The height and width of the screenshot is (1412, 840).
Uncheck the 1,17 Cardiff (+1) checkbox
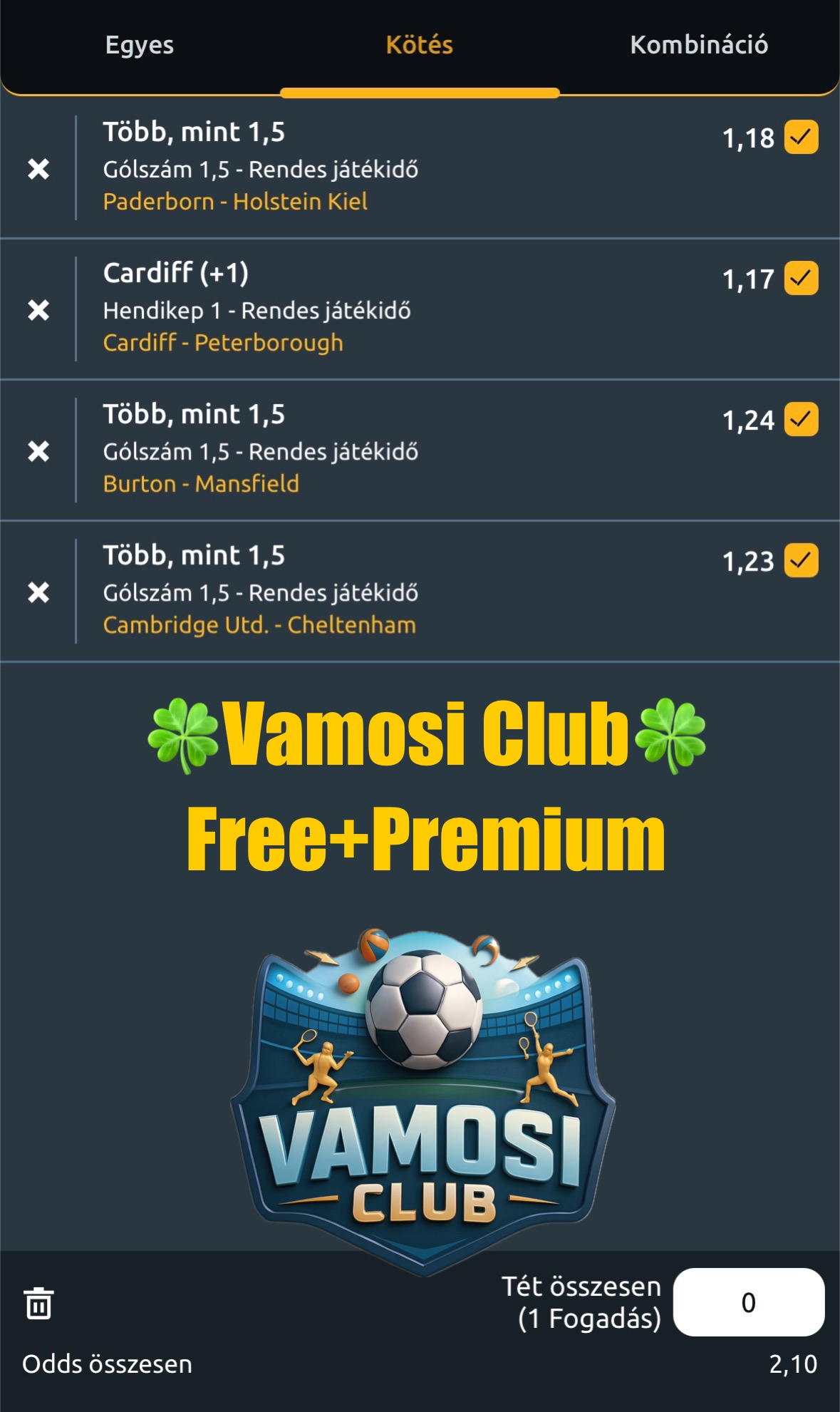[802, 278]
